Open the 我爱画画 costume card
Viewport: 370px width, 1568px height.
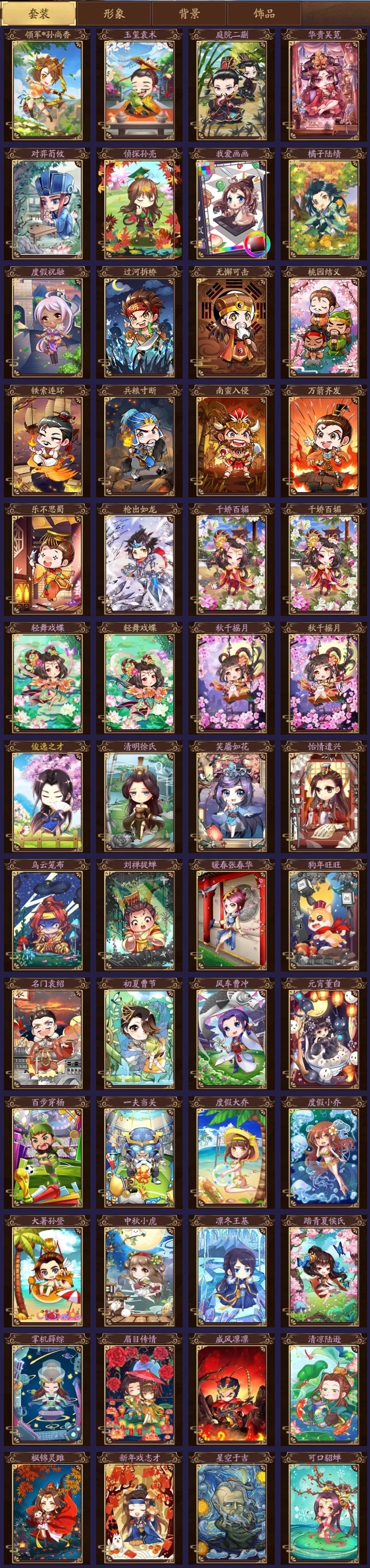point(232,207)
